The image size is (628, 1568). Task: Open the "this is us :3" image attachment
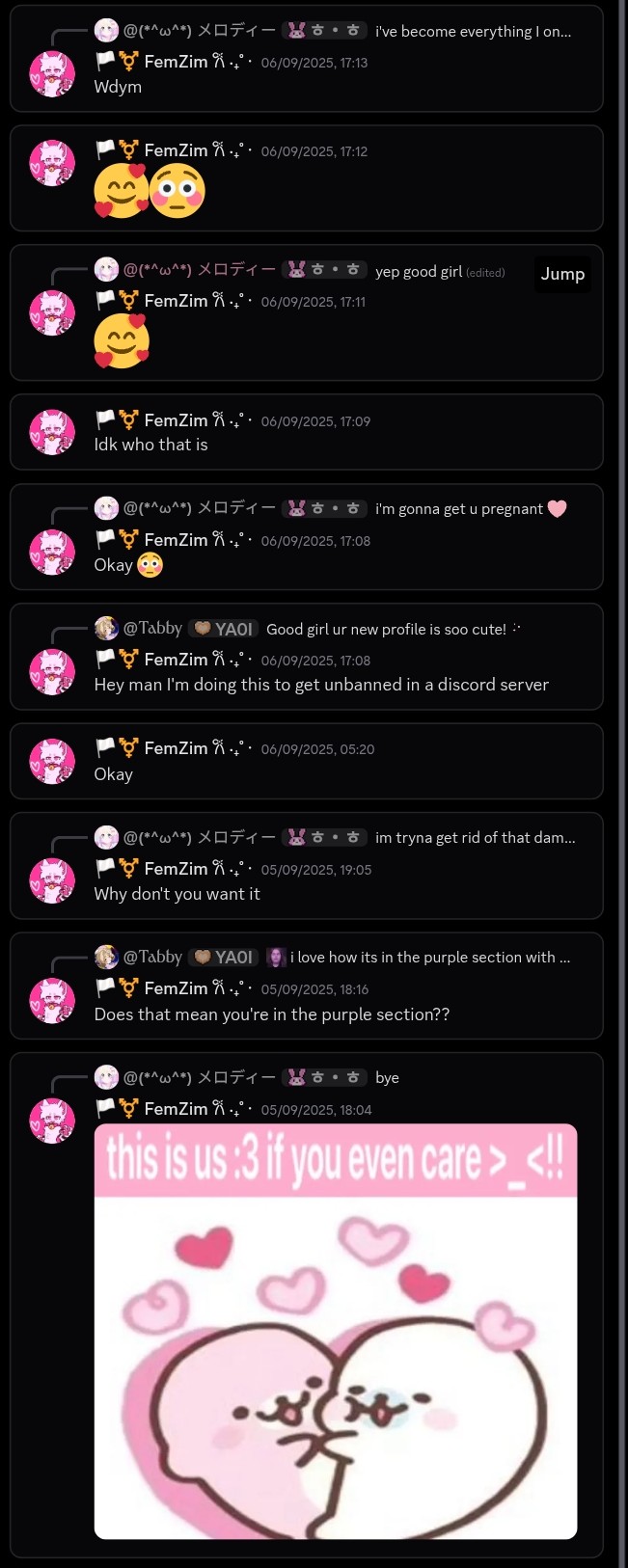(x=336, y=1331)
